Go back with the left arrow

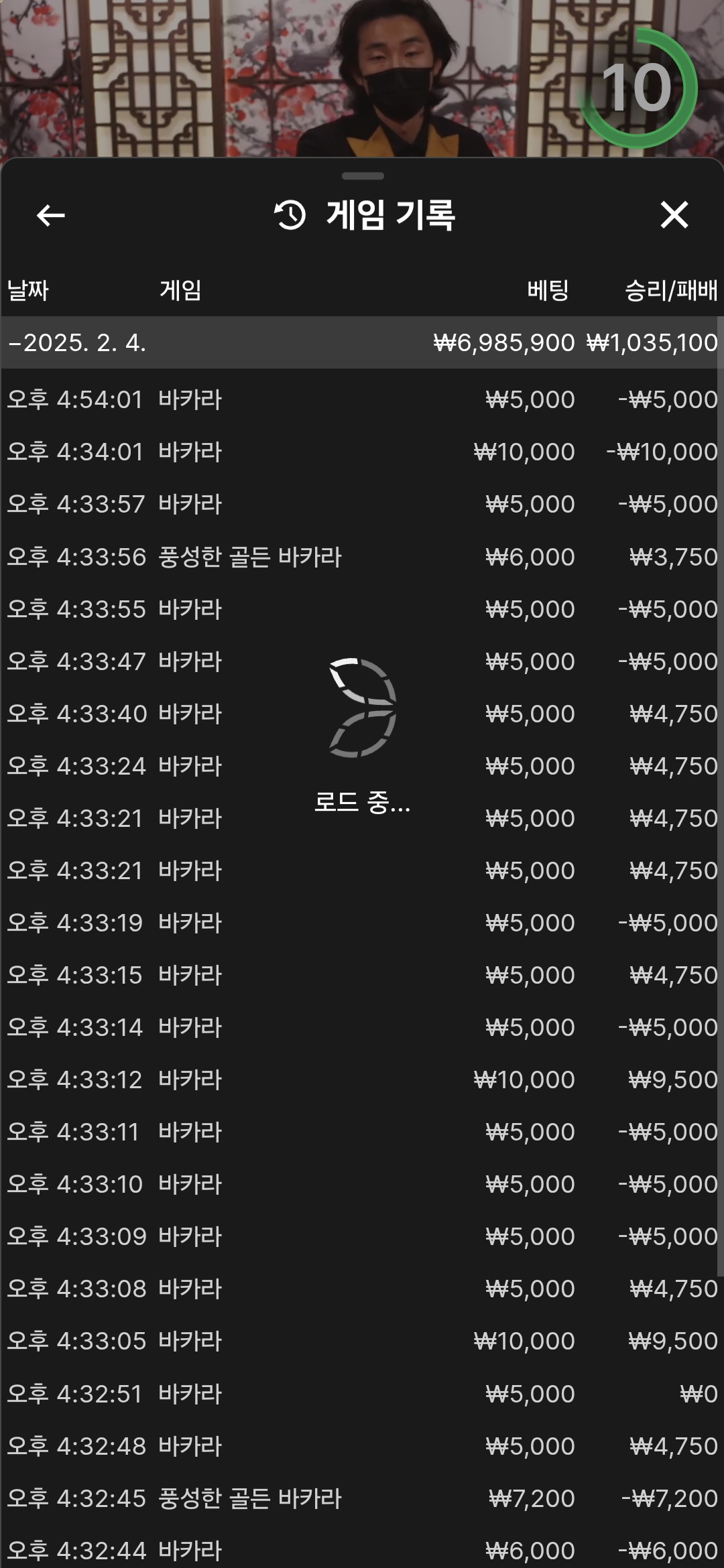pyautogui.click(x=51, y=215)
